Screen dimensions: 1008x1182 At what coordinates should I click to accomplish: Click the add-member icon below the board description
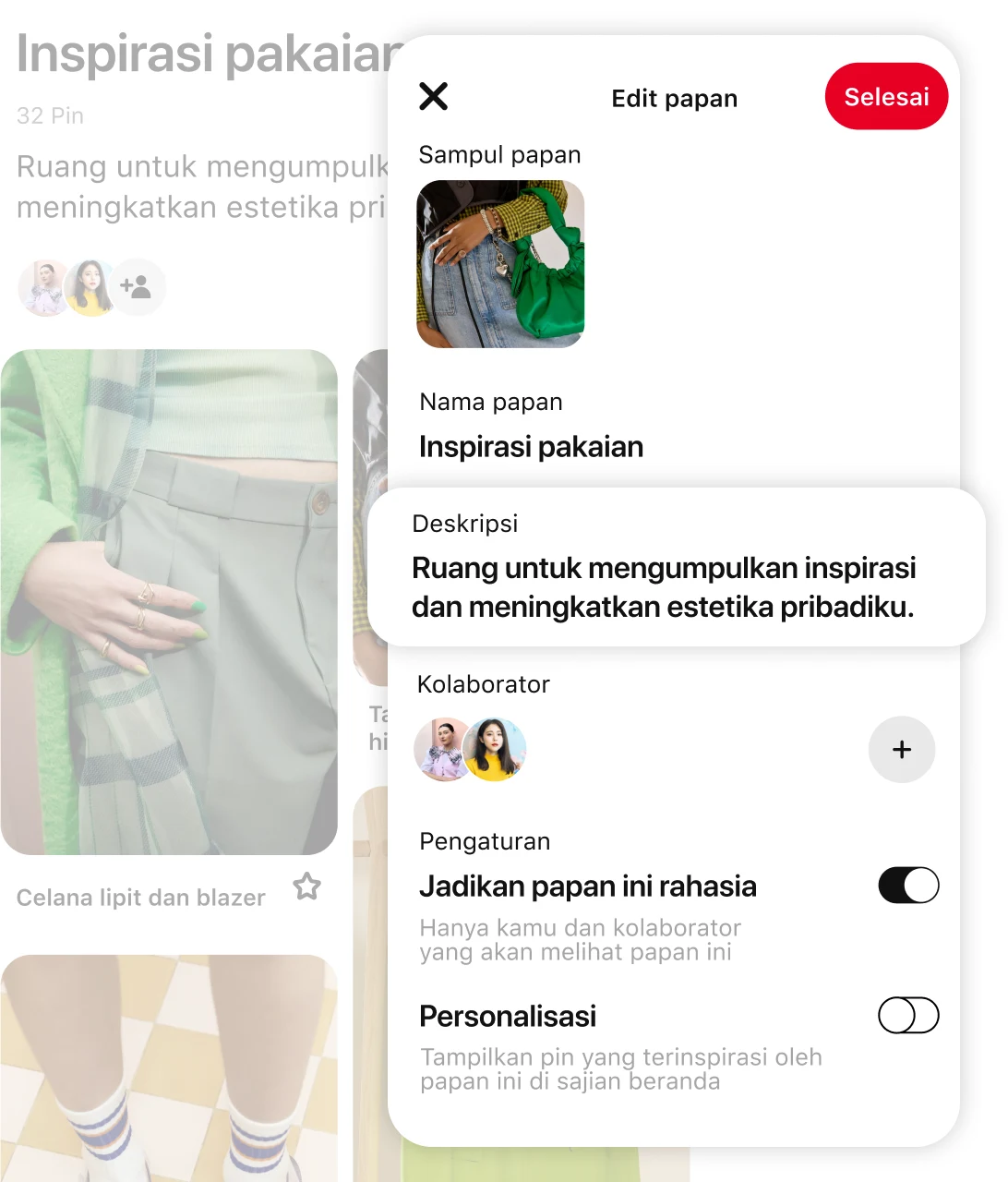click(138, 287)
